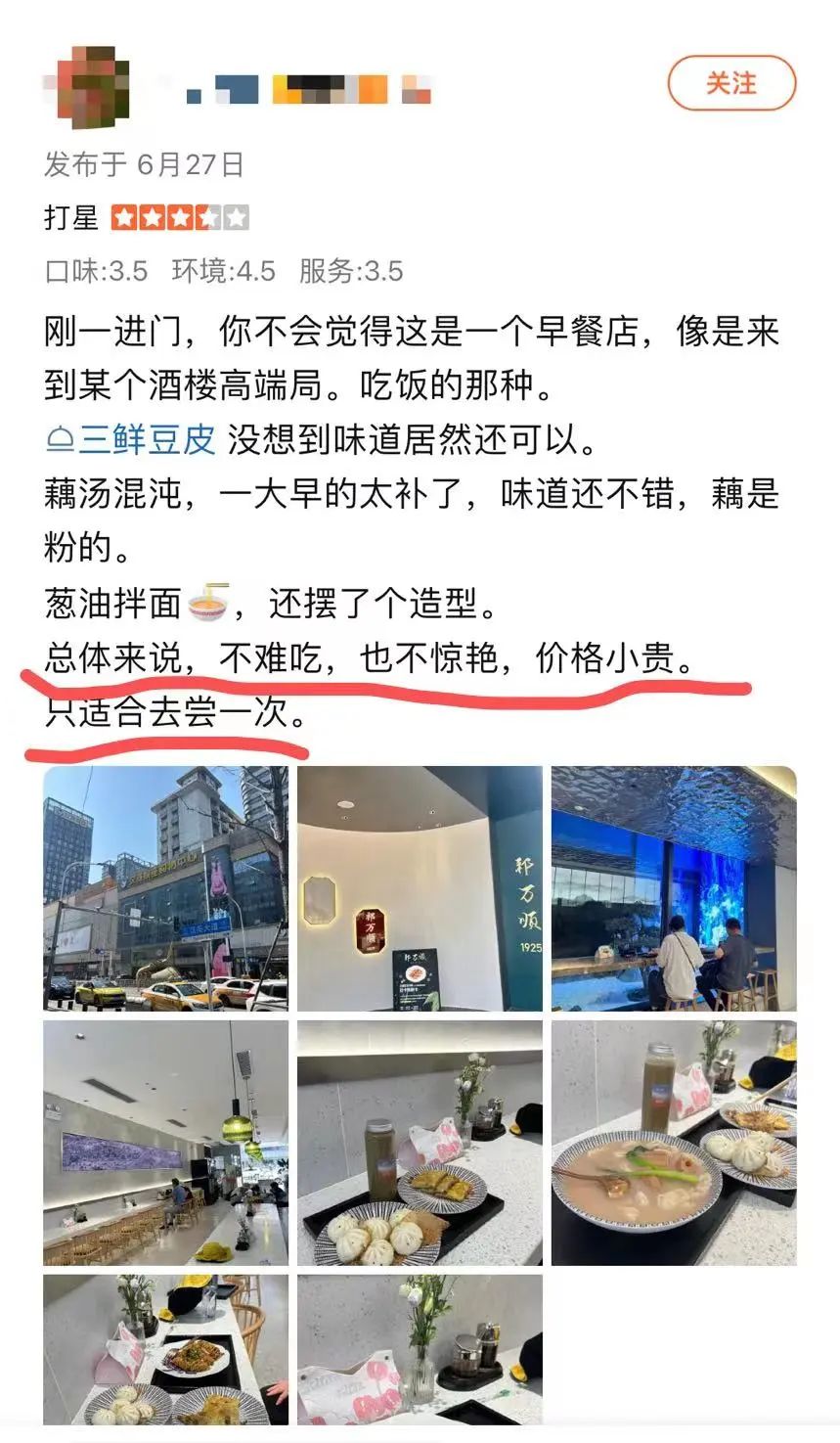View photo of buns with bottled drink
840x1443 pixels.
[x=420, y=1143]
